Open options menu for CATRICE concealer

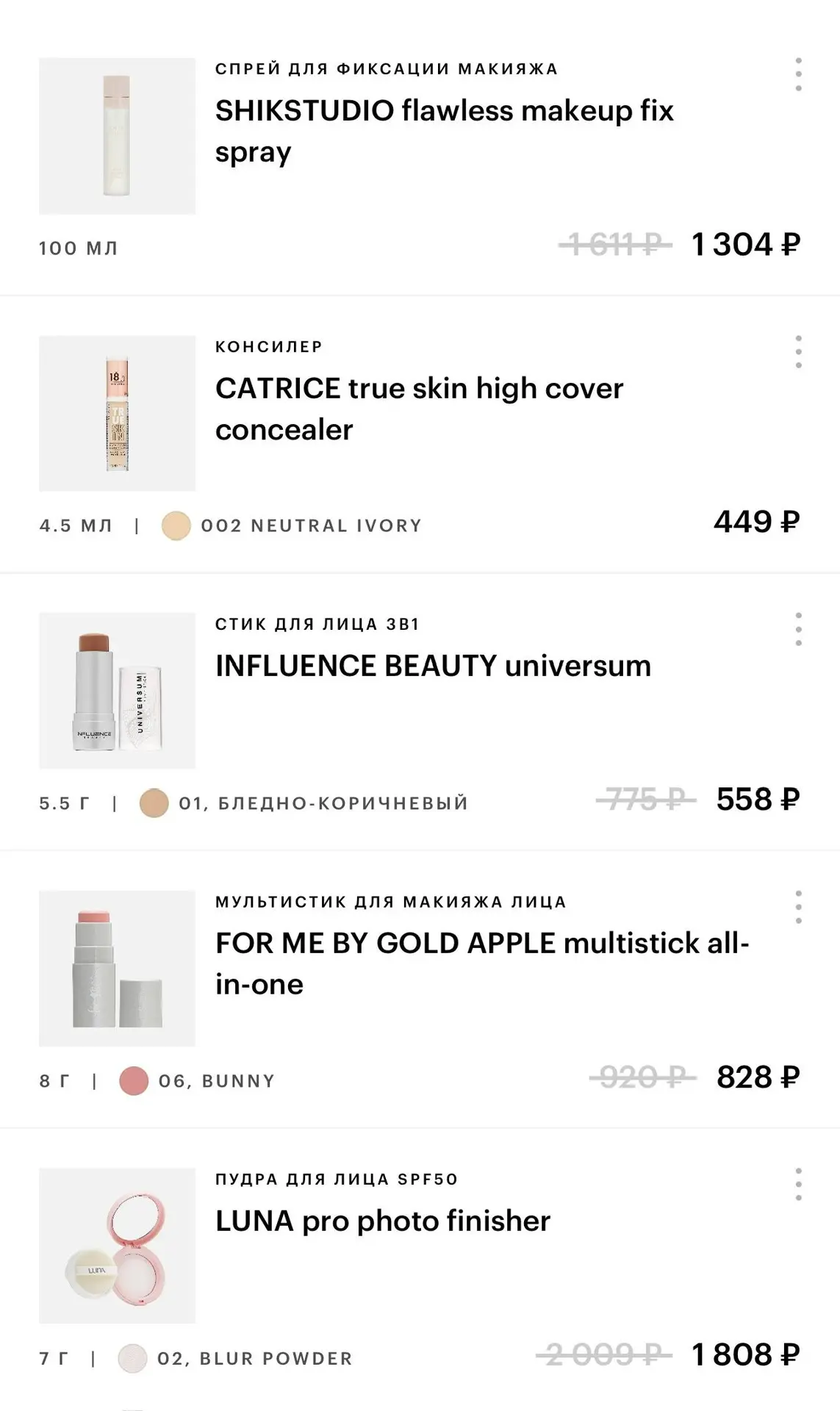coord(798,352)
